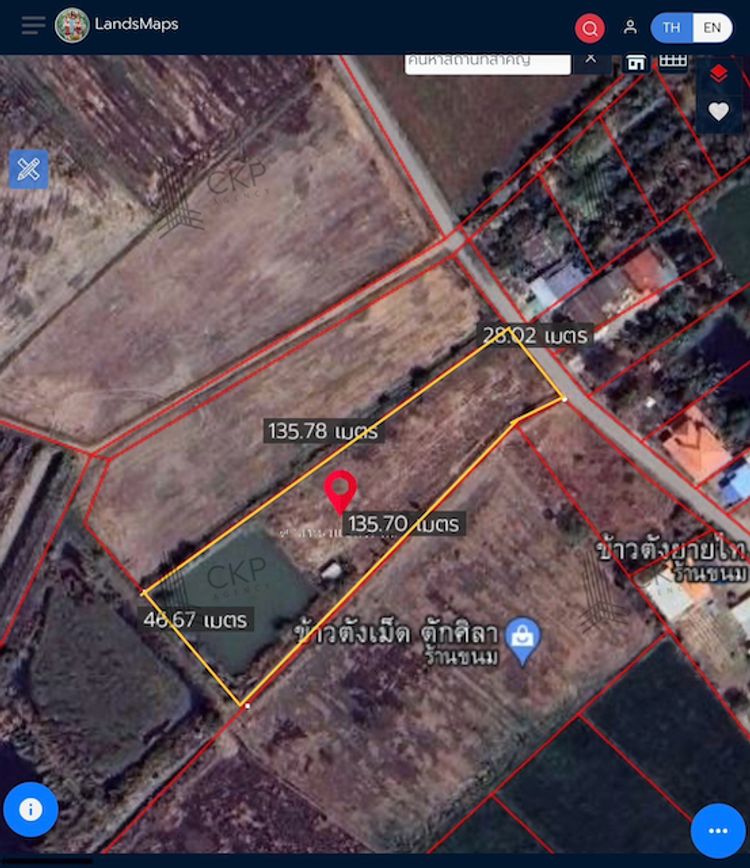Clear the place search box
750x868 pixels.
591,59
